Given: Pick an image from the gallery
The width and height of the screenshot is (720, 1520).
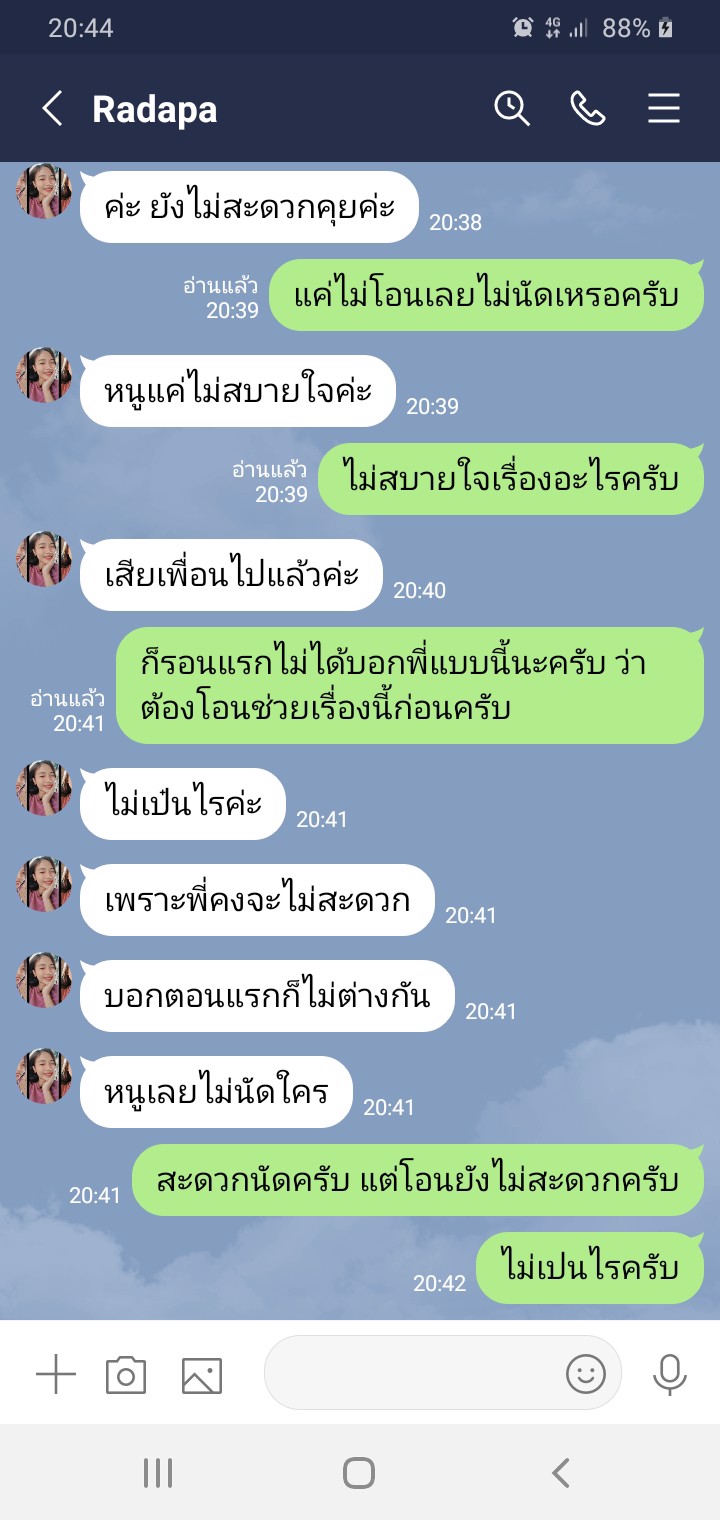Looking at the screenshot, I should (202, 1376).
